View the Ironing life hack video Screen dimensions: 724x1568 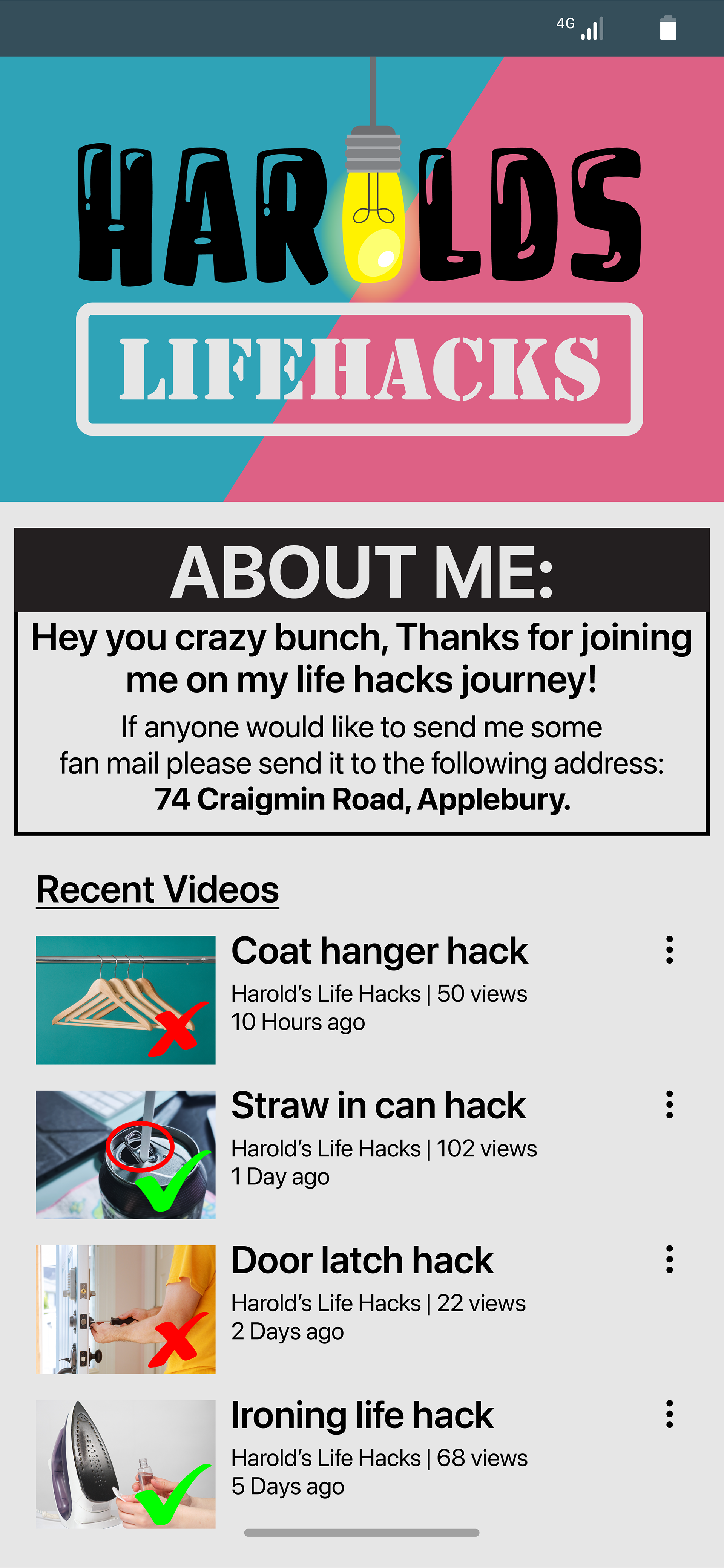point(126,1463)
